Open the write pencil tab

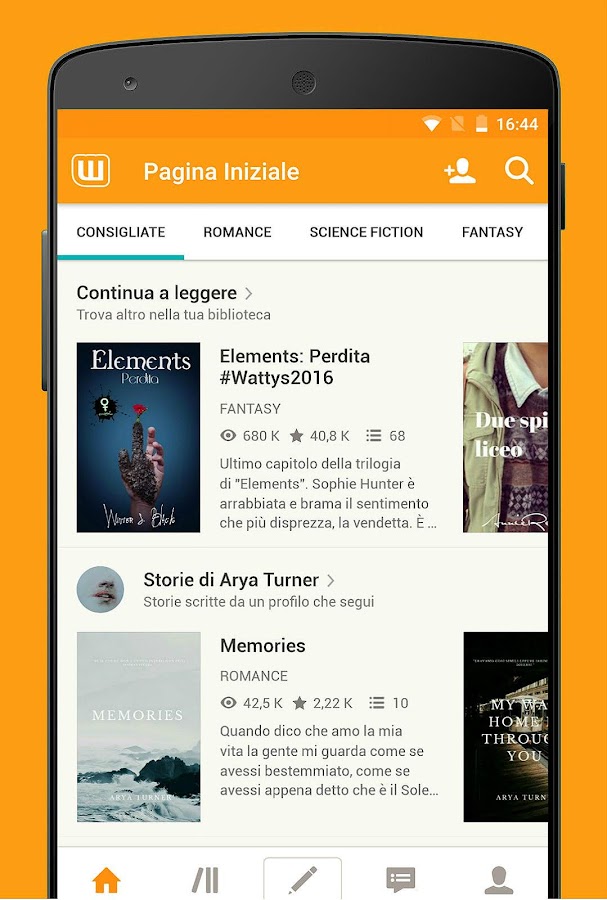302,880
